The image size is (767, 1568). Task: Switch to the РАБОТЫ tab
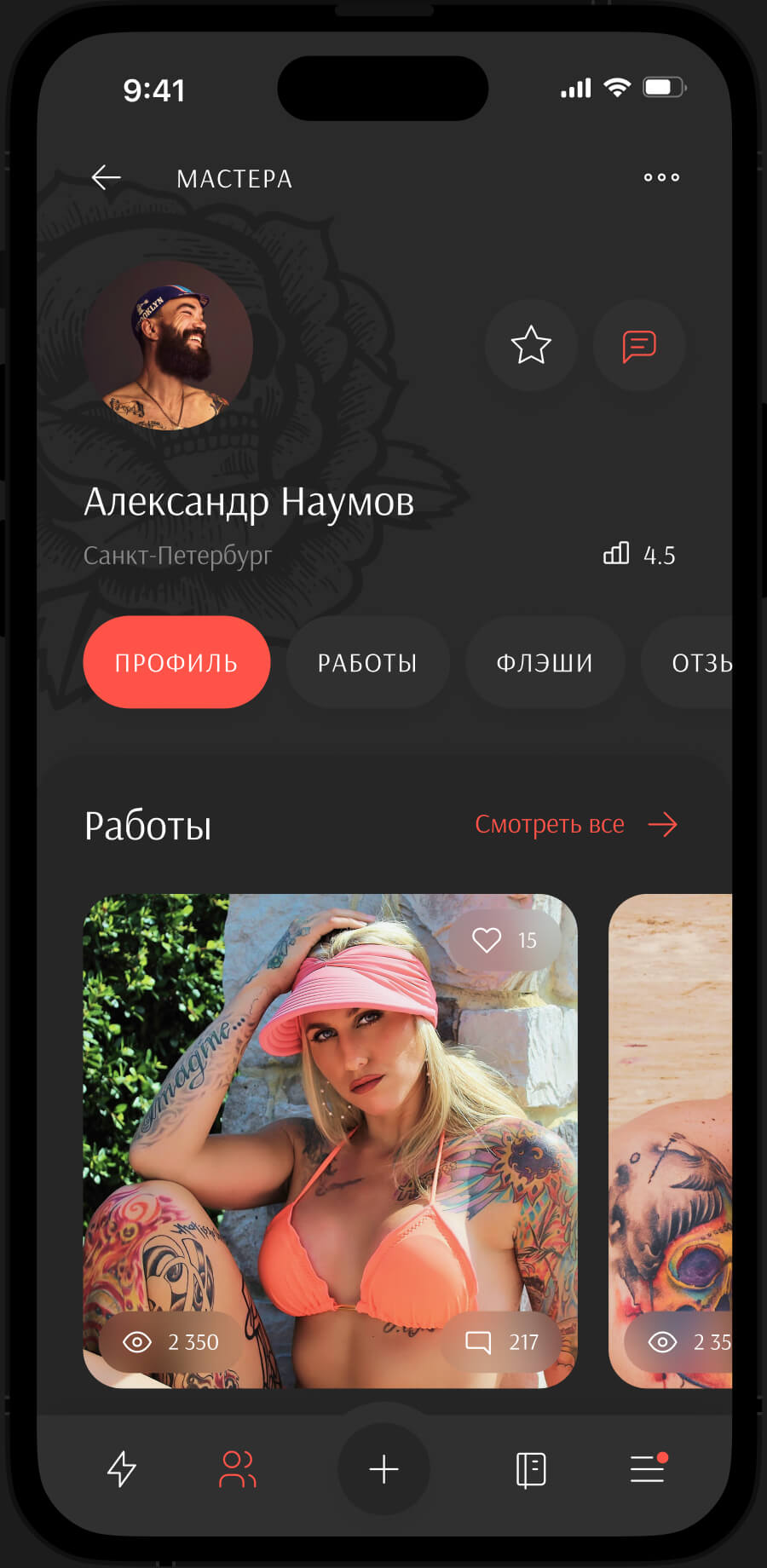pyautogui.click(x=367, y=662)
